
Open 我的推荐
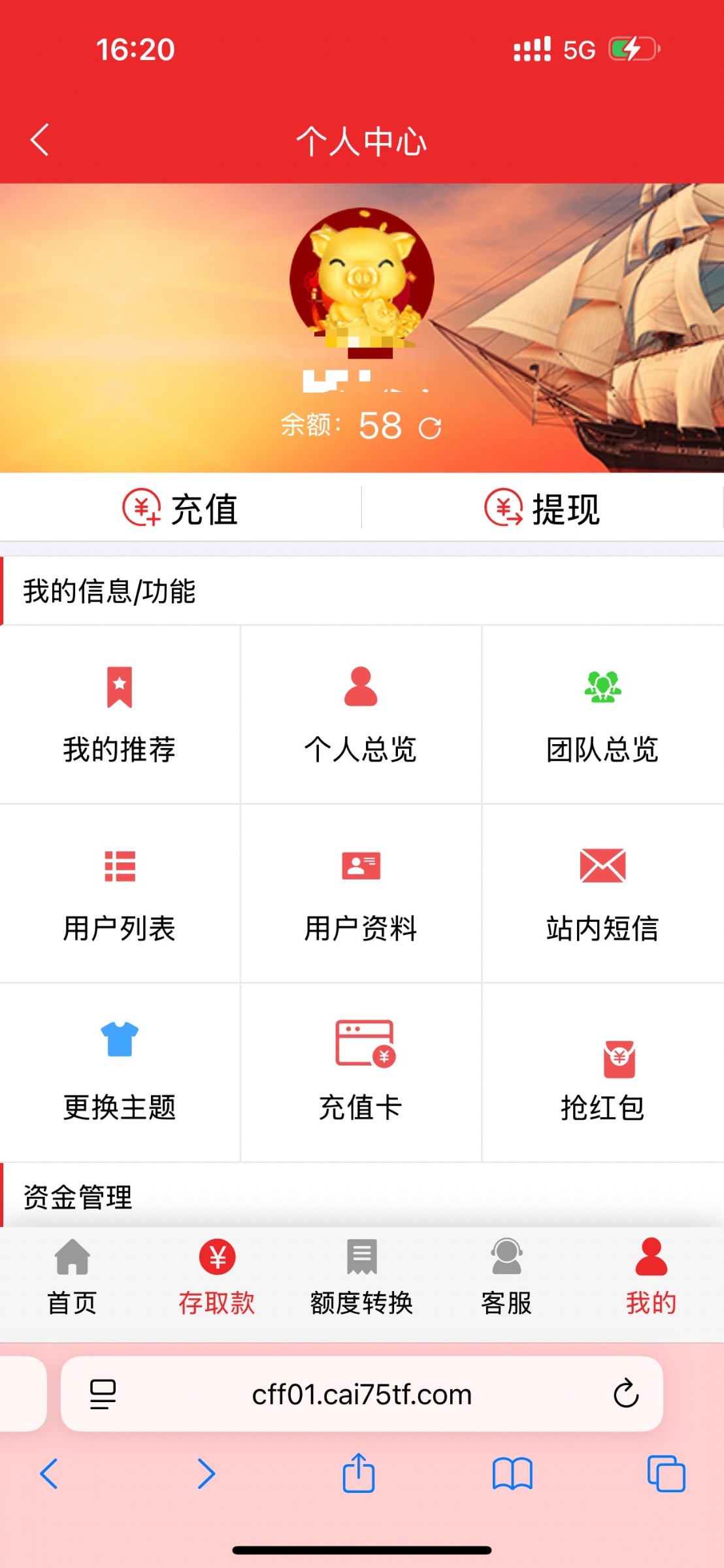click(120, 715)
